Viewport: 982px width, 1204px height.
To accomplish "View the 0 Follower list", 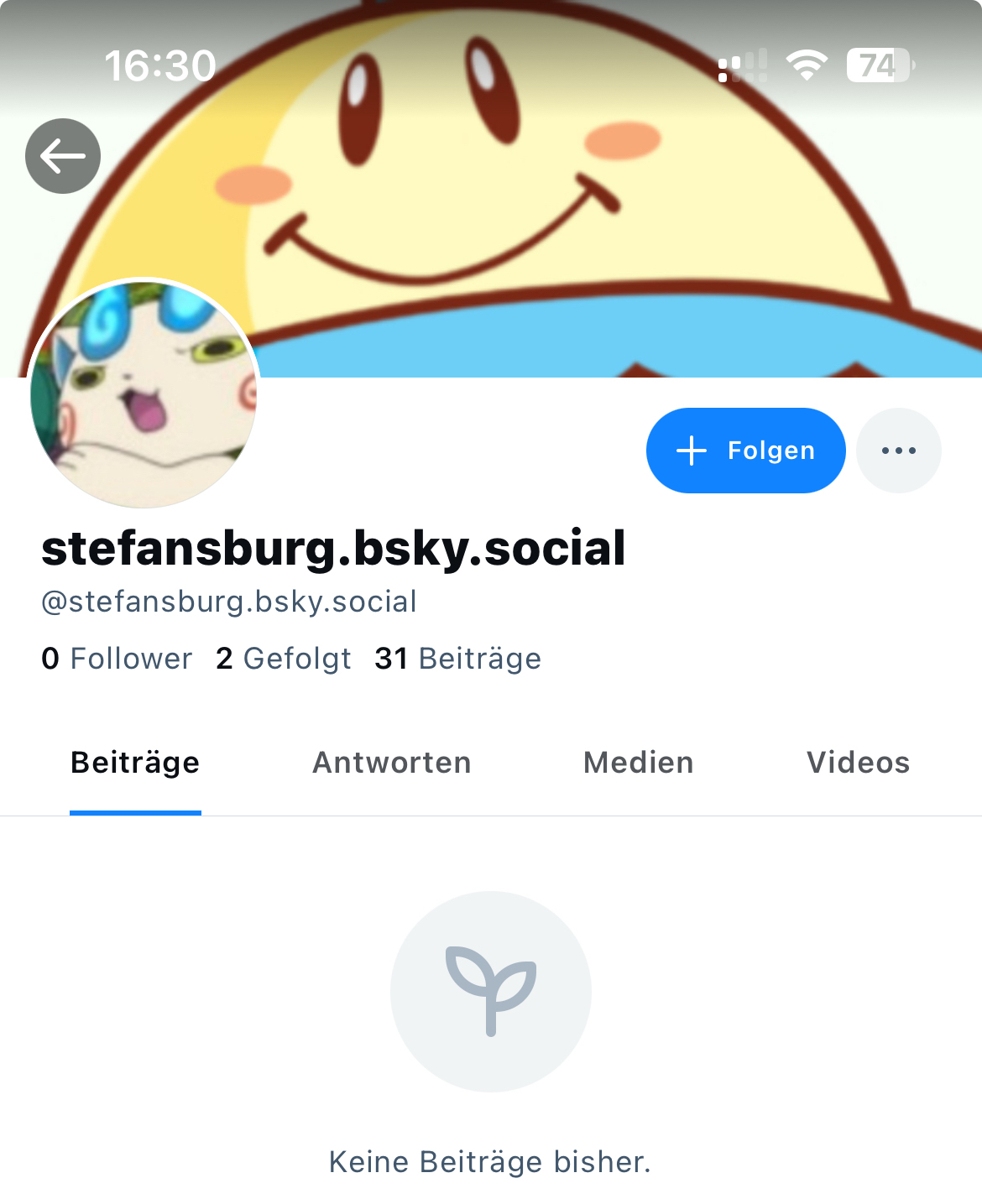I will 117,659.
